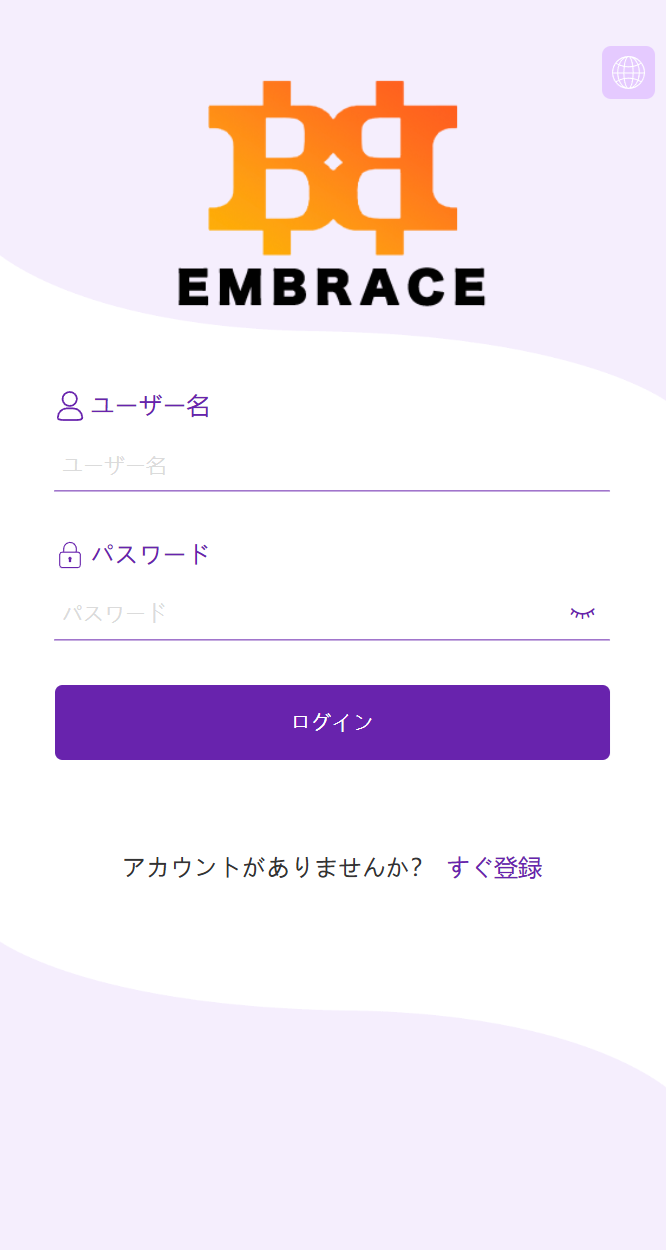Viewport: 666px width, 1250px height.
Task: Open the すぐ登録 registration link
Action: (495, 867)
